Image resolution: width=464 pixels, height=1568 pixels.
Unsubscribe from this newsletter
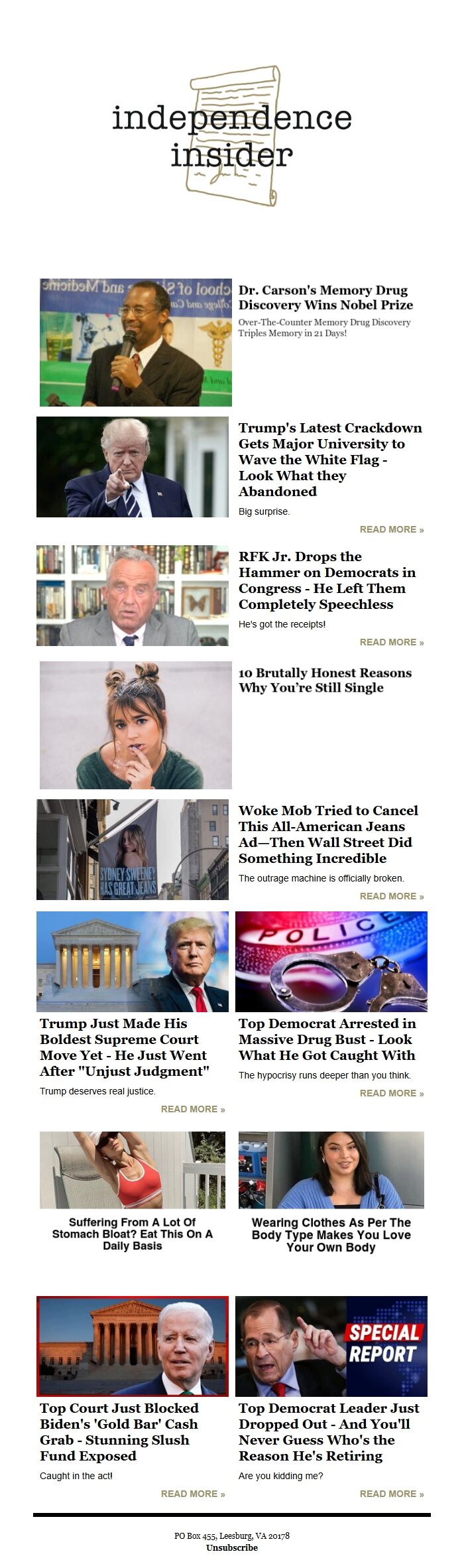[231, 1547]
